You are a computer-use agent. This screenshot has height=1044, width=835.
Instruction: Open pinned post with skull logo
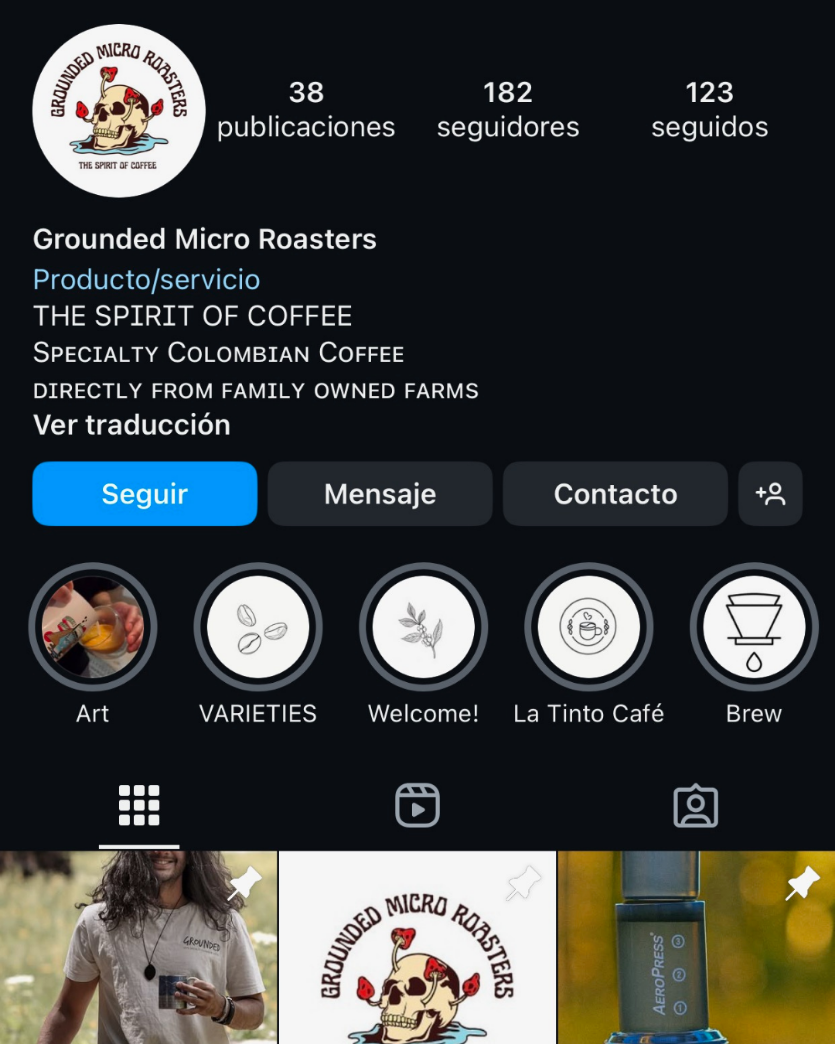pos(417,947)
